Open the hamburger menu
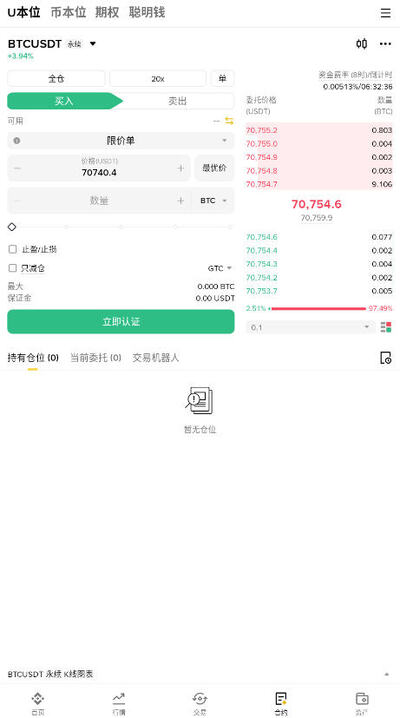 [386, 13]
